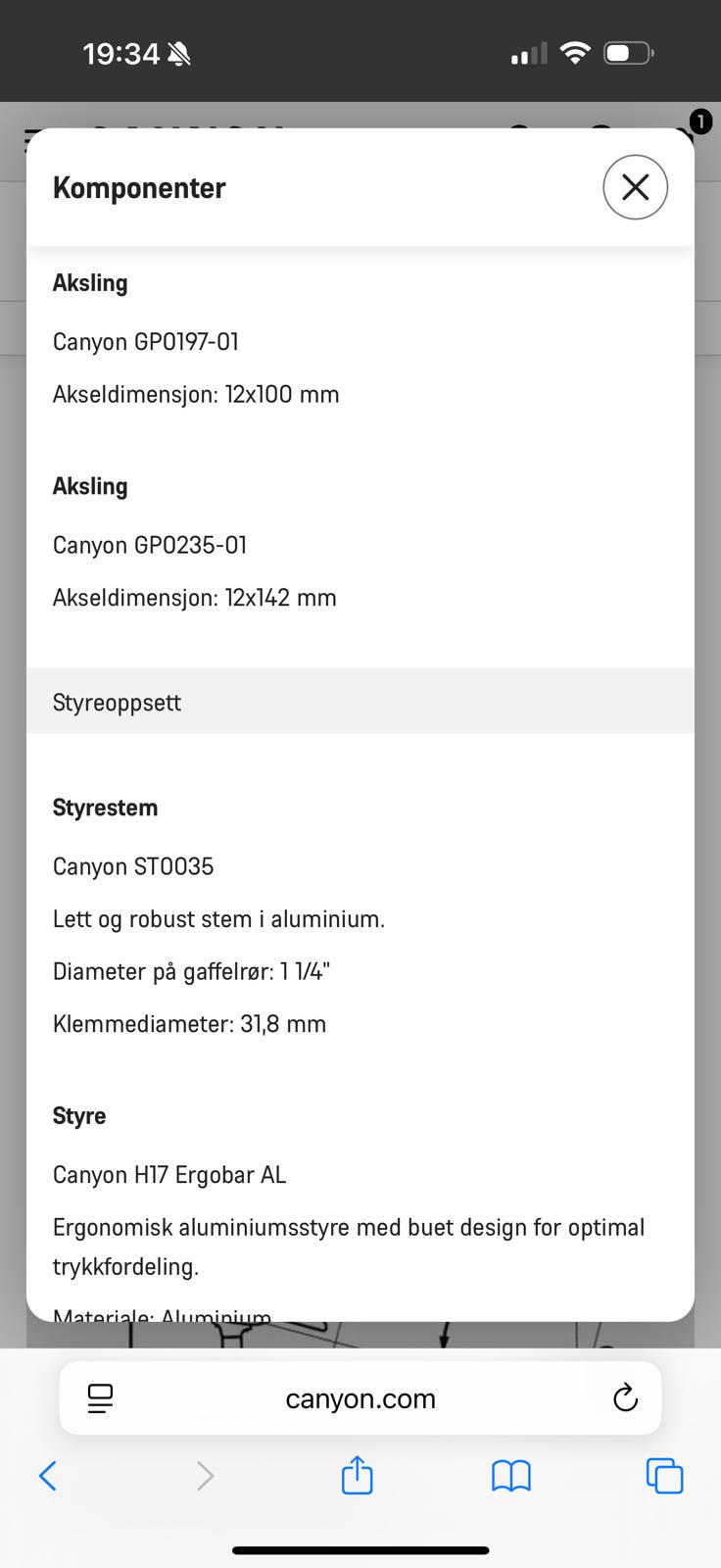721x1568 pixels.
Task: Open Safari bookmarks
Action: (x=511, y=1475)
